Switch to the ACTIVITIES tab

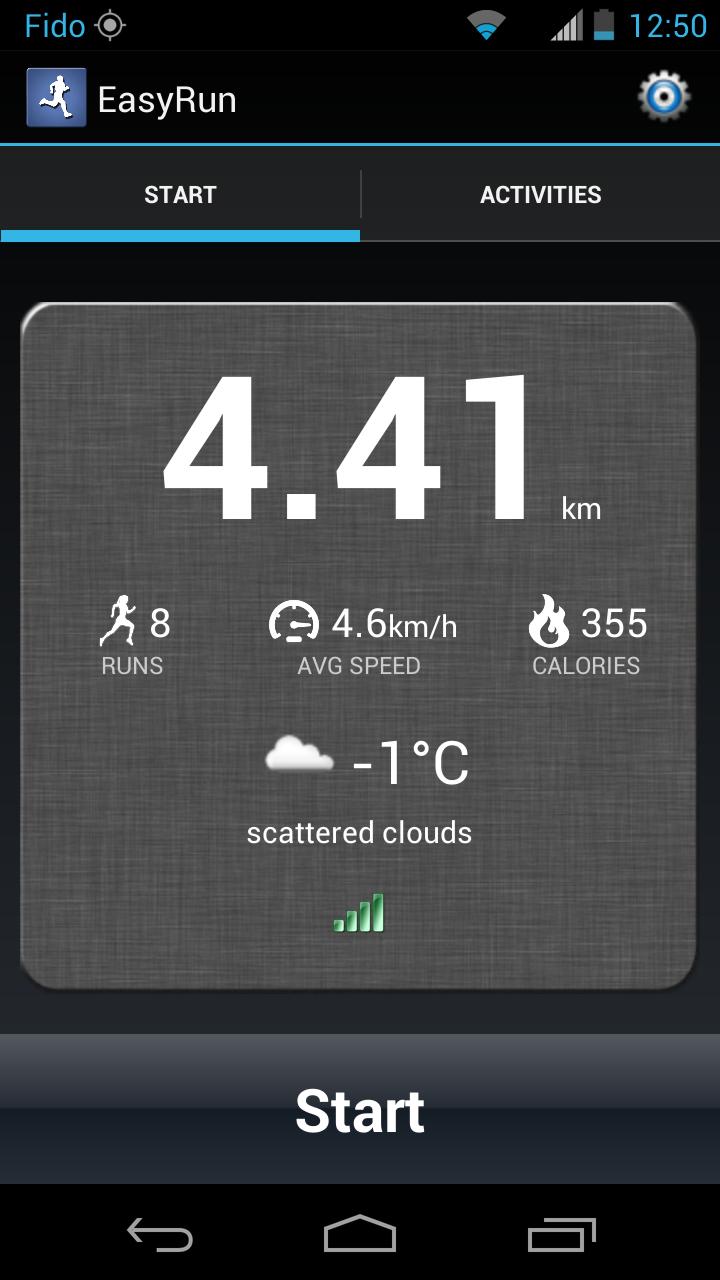pyautogui.click(x=540, y=195)
